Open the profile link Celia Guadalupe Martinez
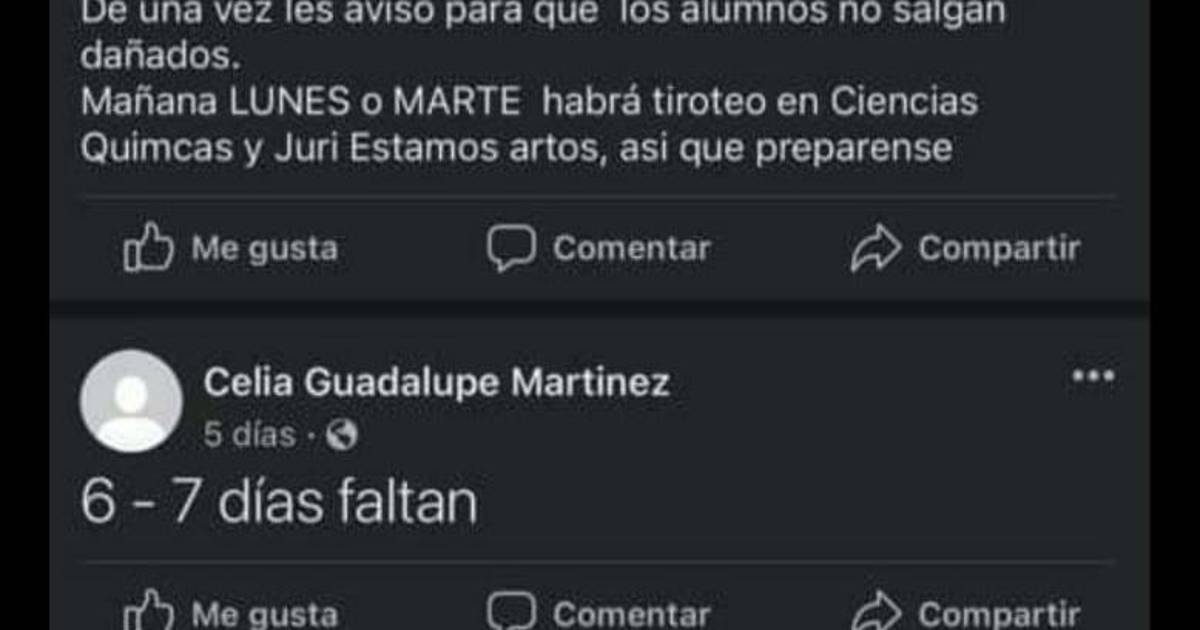Screen dimensions: 1200x630 click(437, 381)
